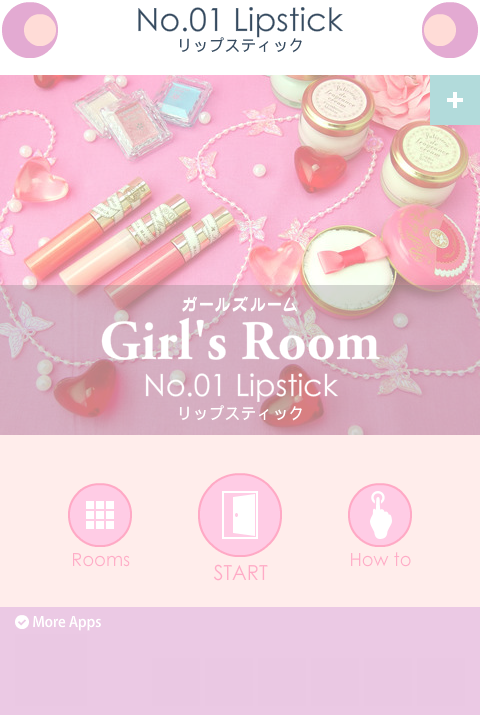Image resolution: width=480 pixels, height=715 pixels.
Task: Open the Rooms grid
Action: 100,515
